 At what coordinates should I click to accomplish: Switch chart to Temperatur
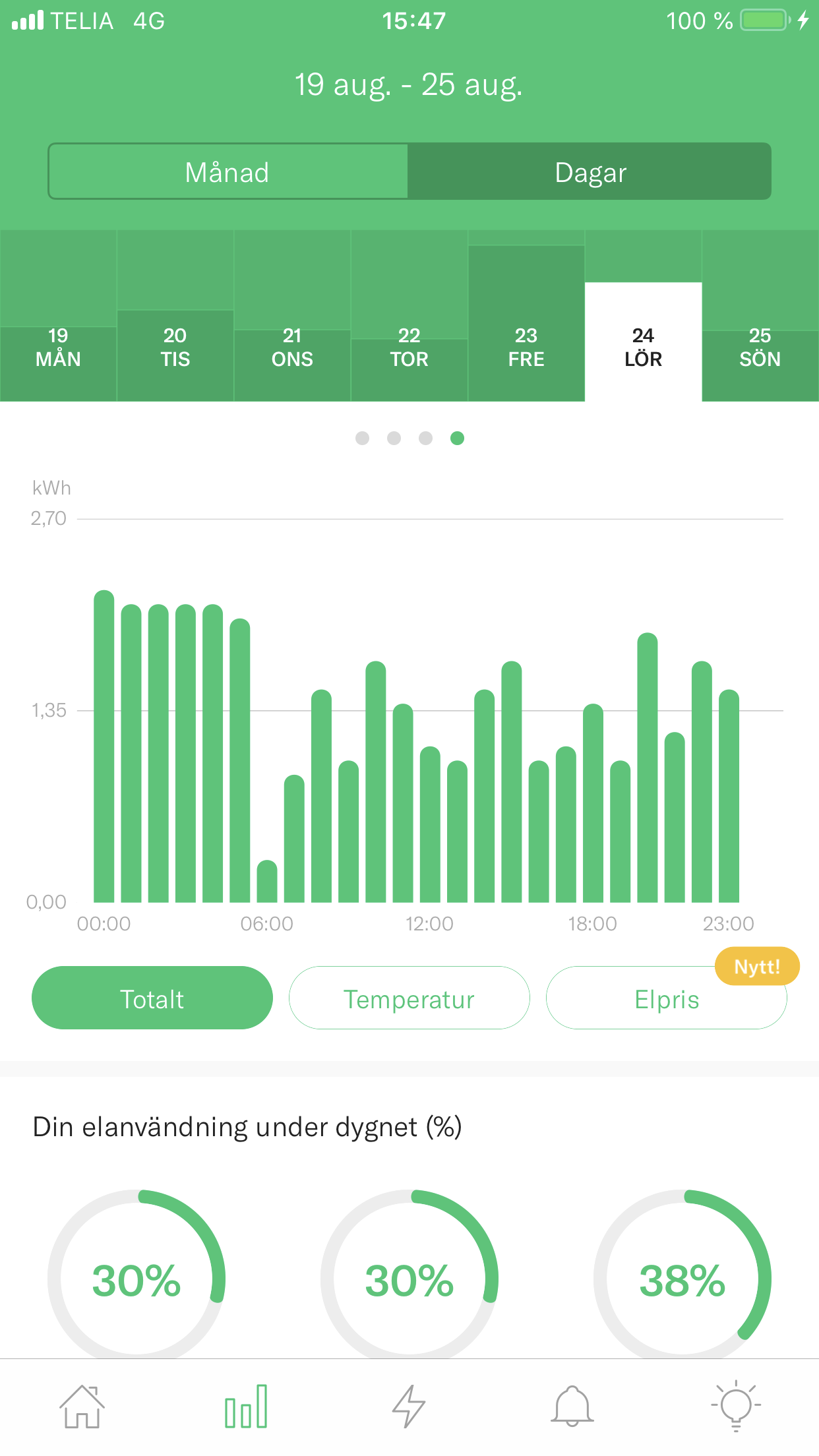[409, 998]
